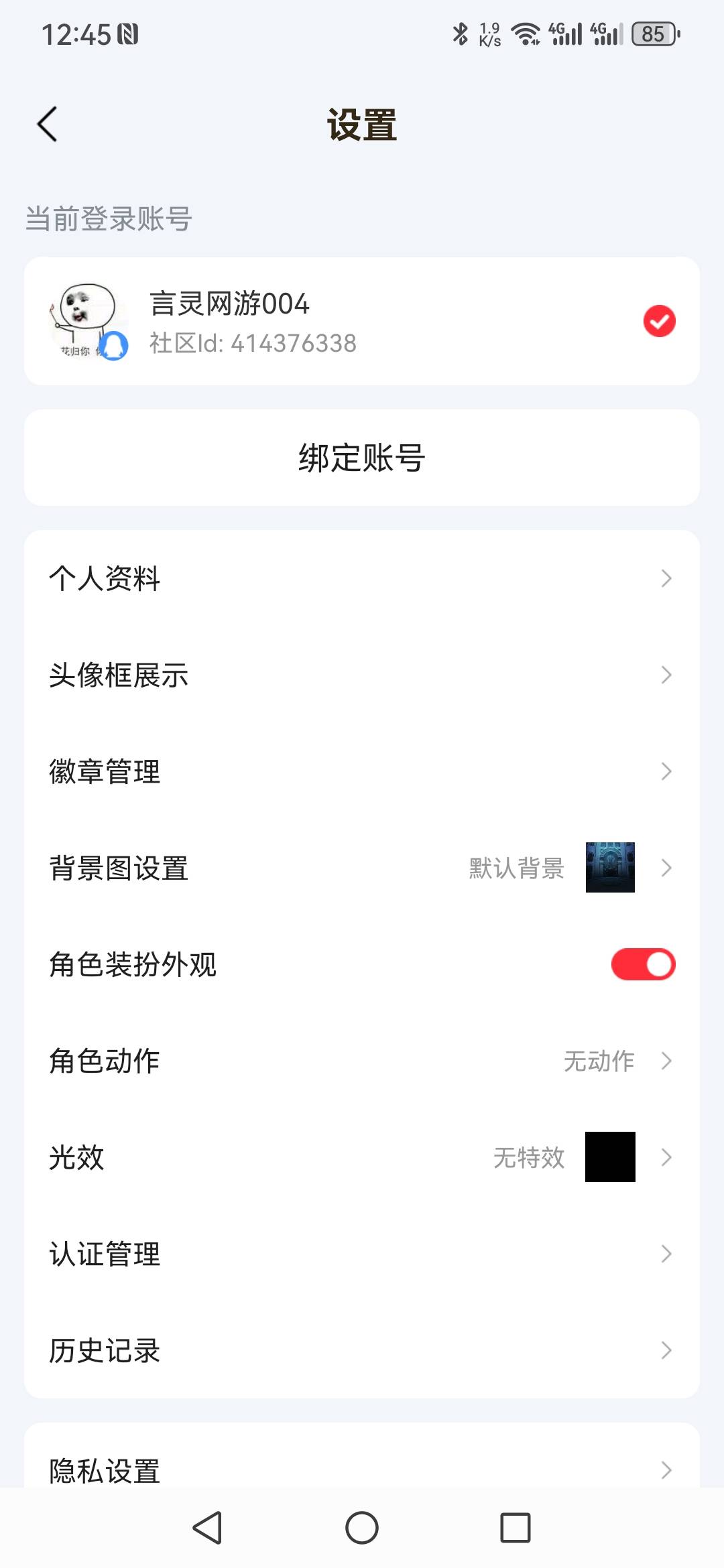This screenshot has height=1568, width=724.
Task: Disable 角色装扮外观 character dress-up toggle
Action: 642,964
